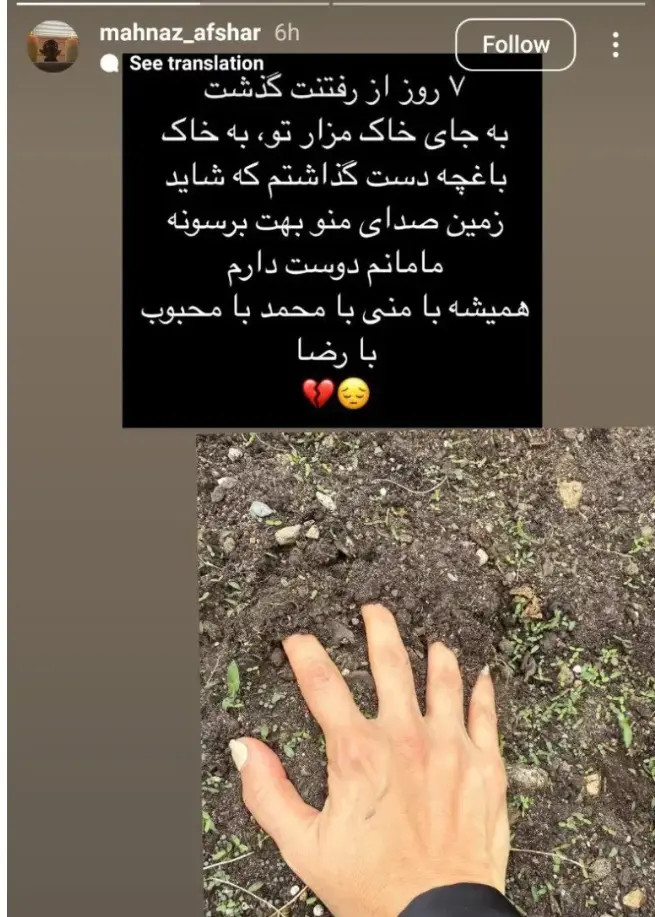Image resolution: width=655 pixels, height=917 pixels.
Task: Follow mahnaz_afshar
Action: [x=515, y=45]
